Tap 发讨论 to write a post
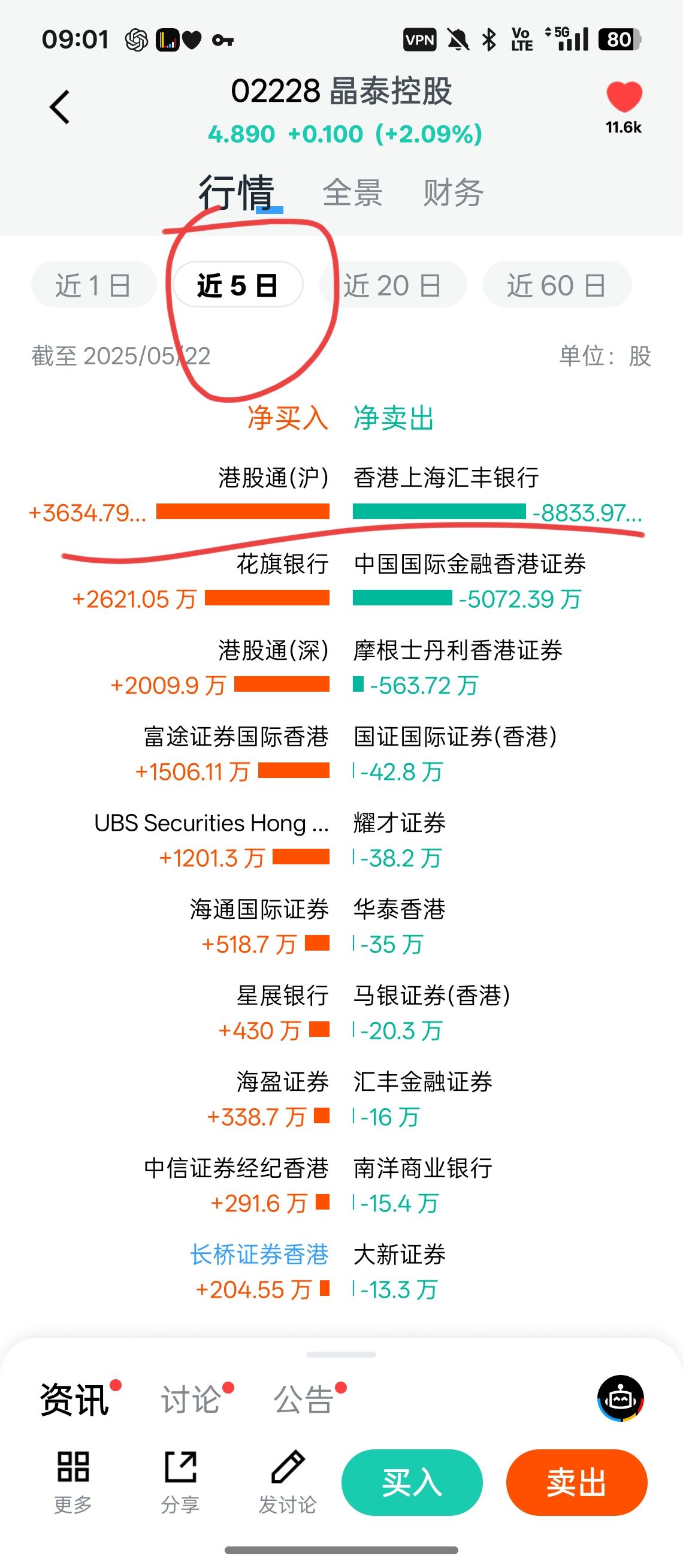683x1568 pixels. click(x=288, y=1481)
